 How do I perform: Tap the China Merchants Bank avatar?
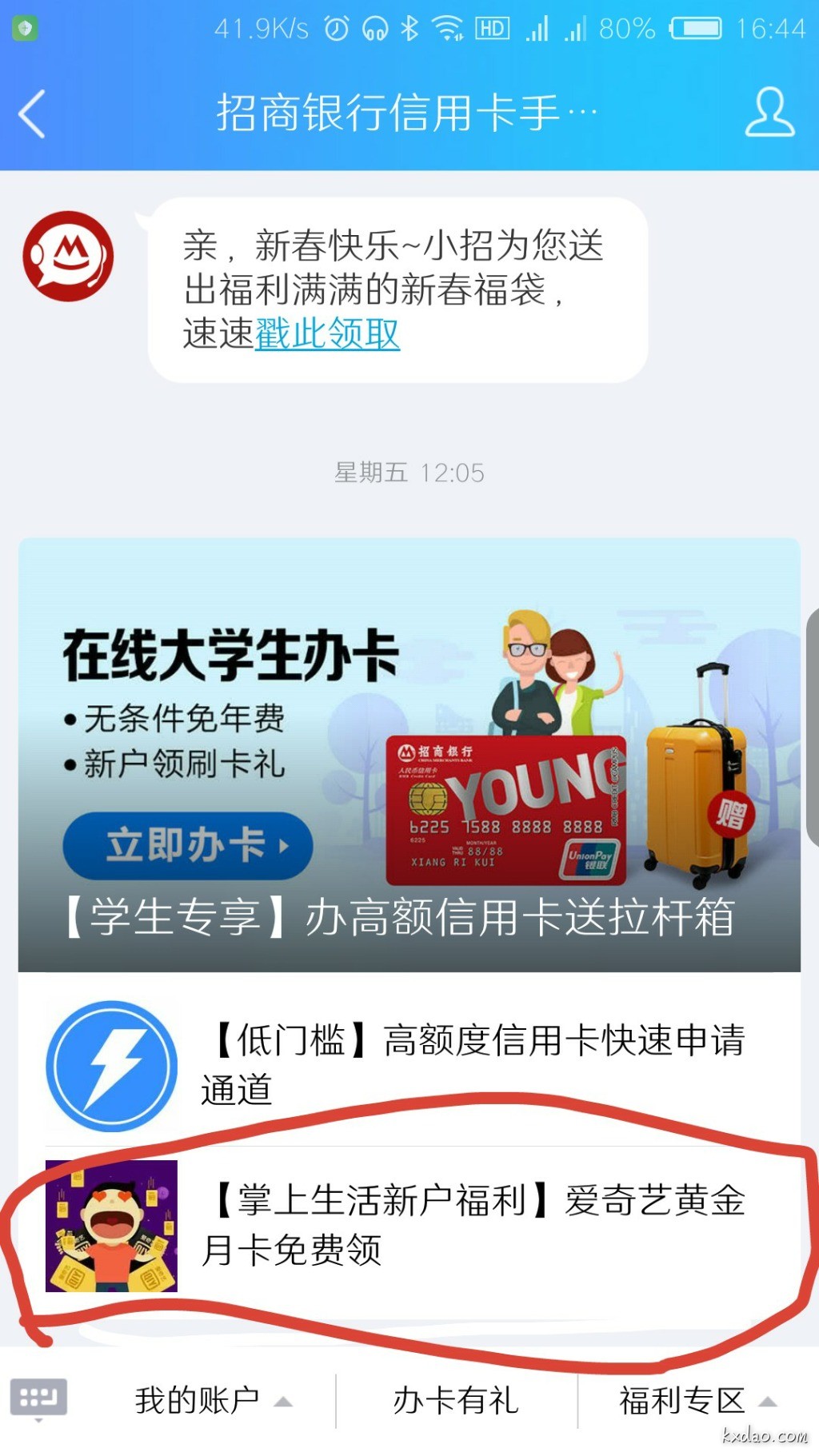point(68,256)
